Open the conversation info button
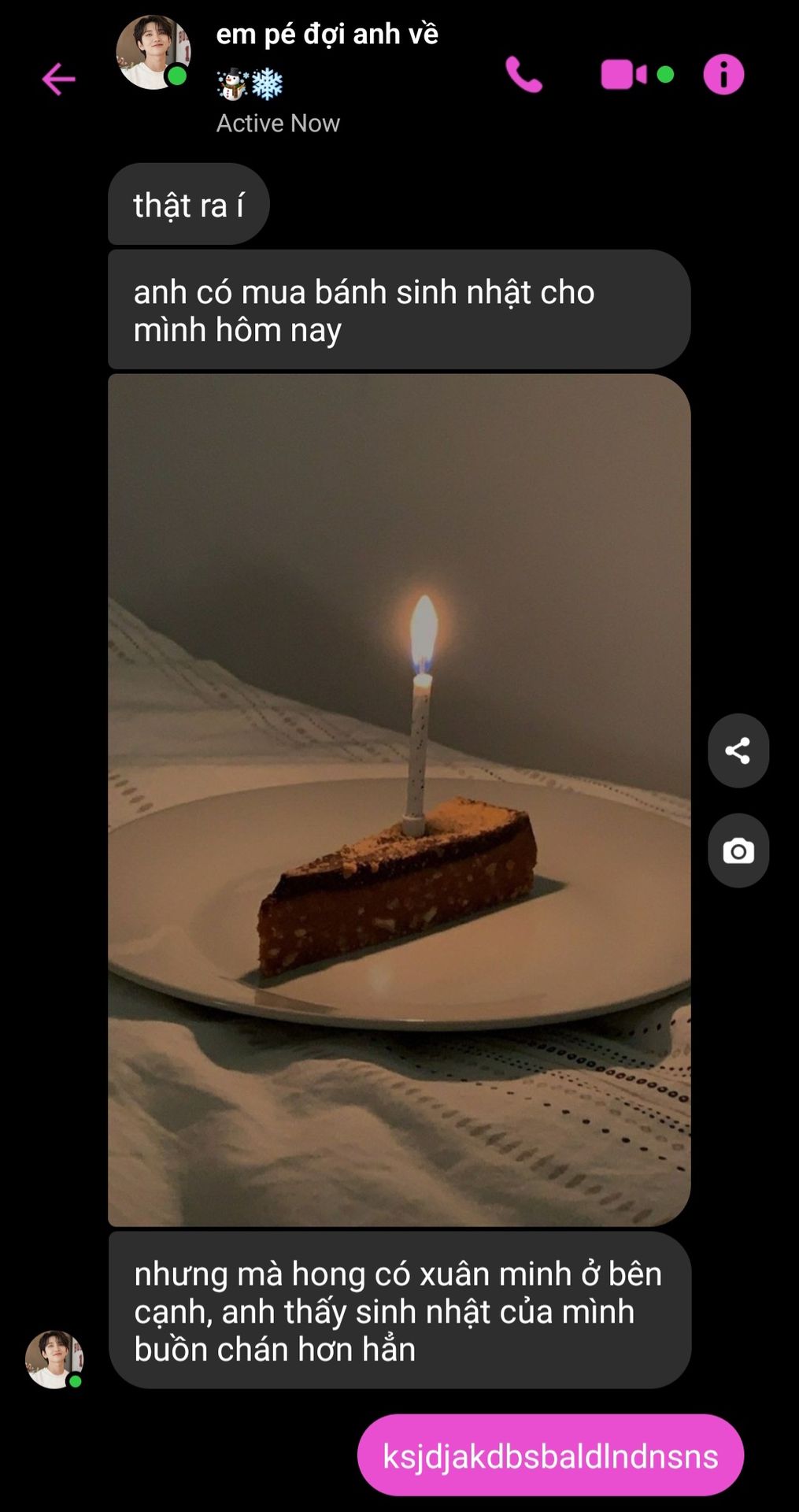The height and width of the screenshot is (1512, 799). 723,76
